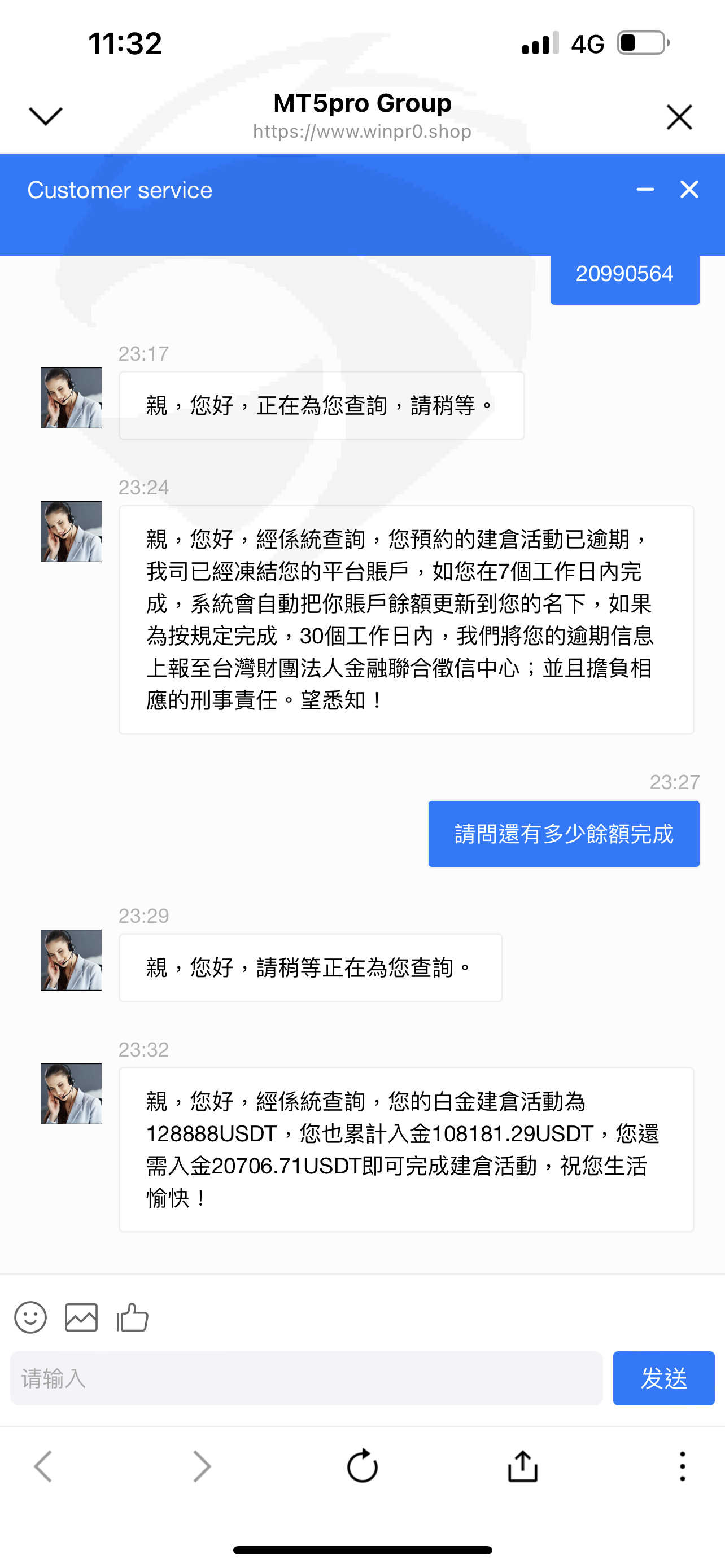Open the emoji picker

point(30,1317)
